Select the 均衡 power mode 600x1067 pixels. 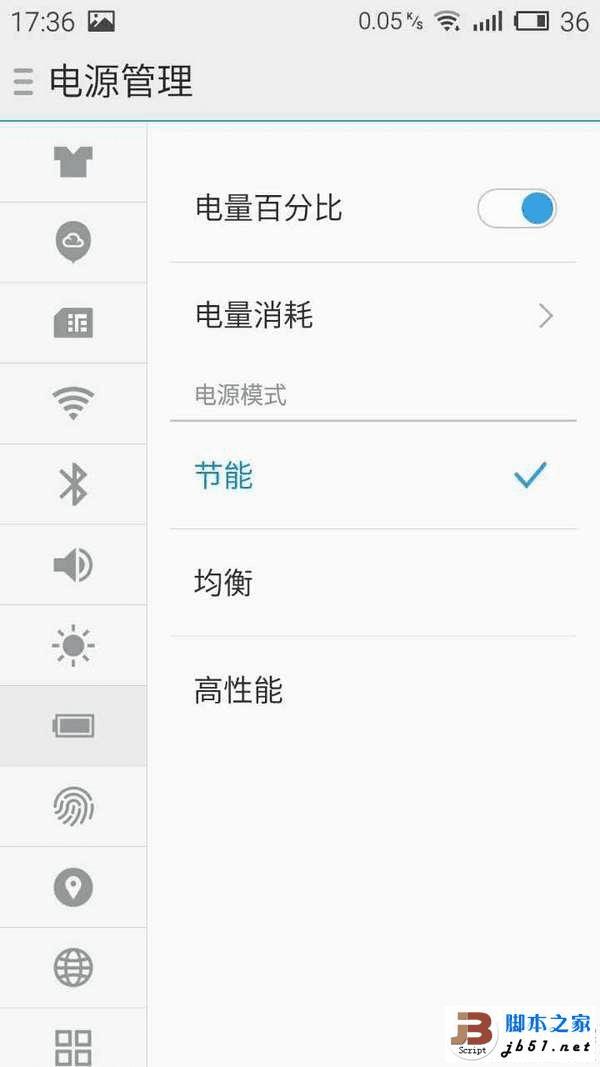pos(373,583)
